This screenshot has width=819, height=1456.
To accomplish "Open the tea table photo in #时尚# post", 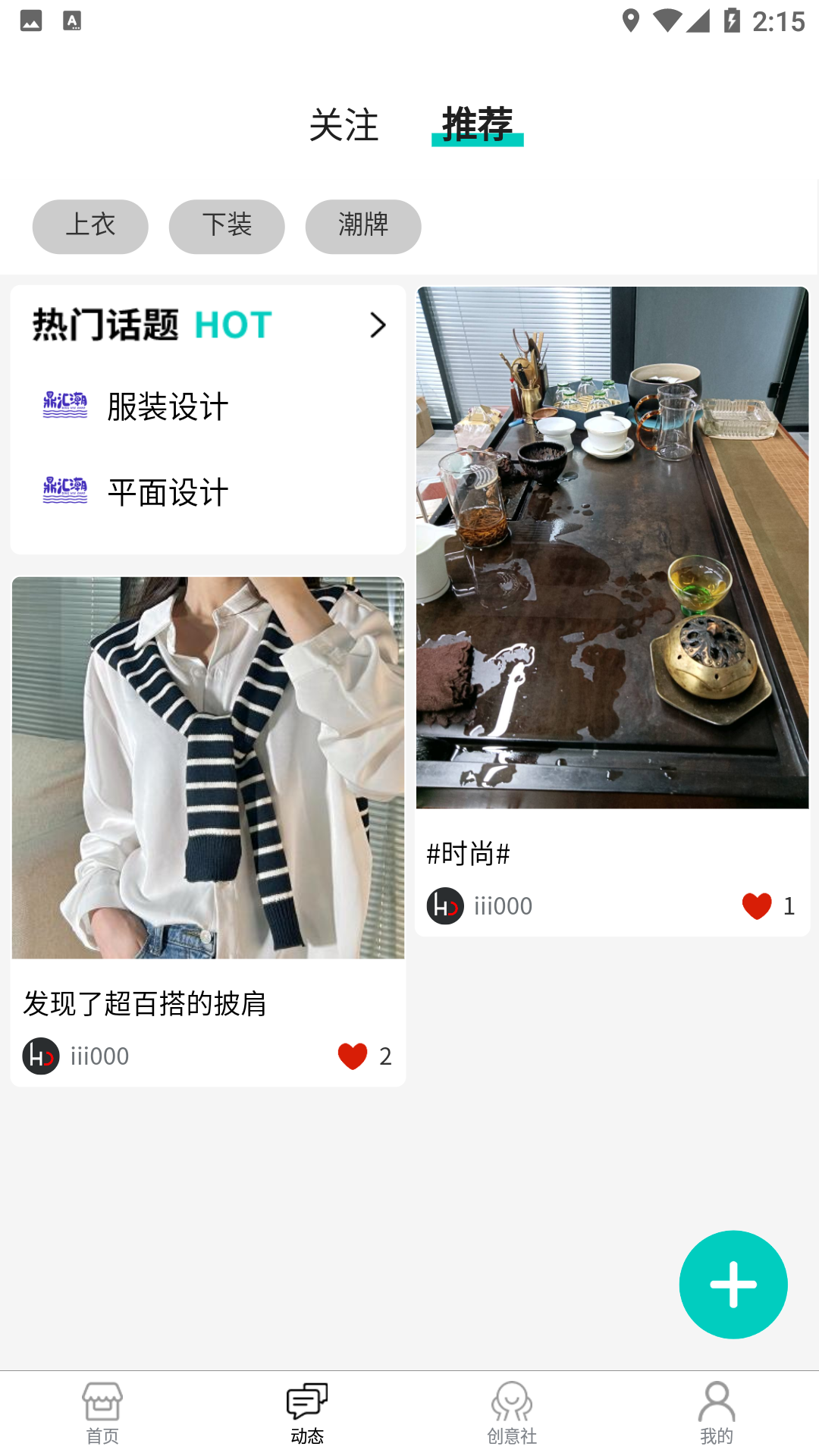I will 612,546.
